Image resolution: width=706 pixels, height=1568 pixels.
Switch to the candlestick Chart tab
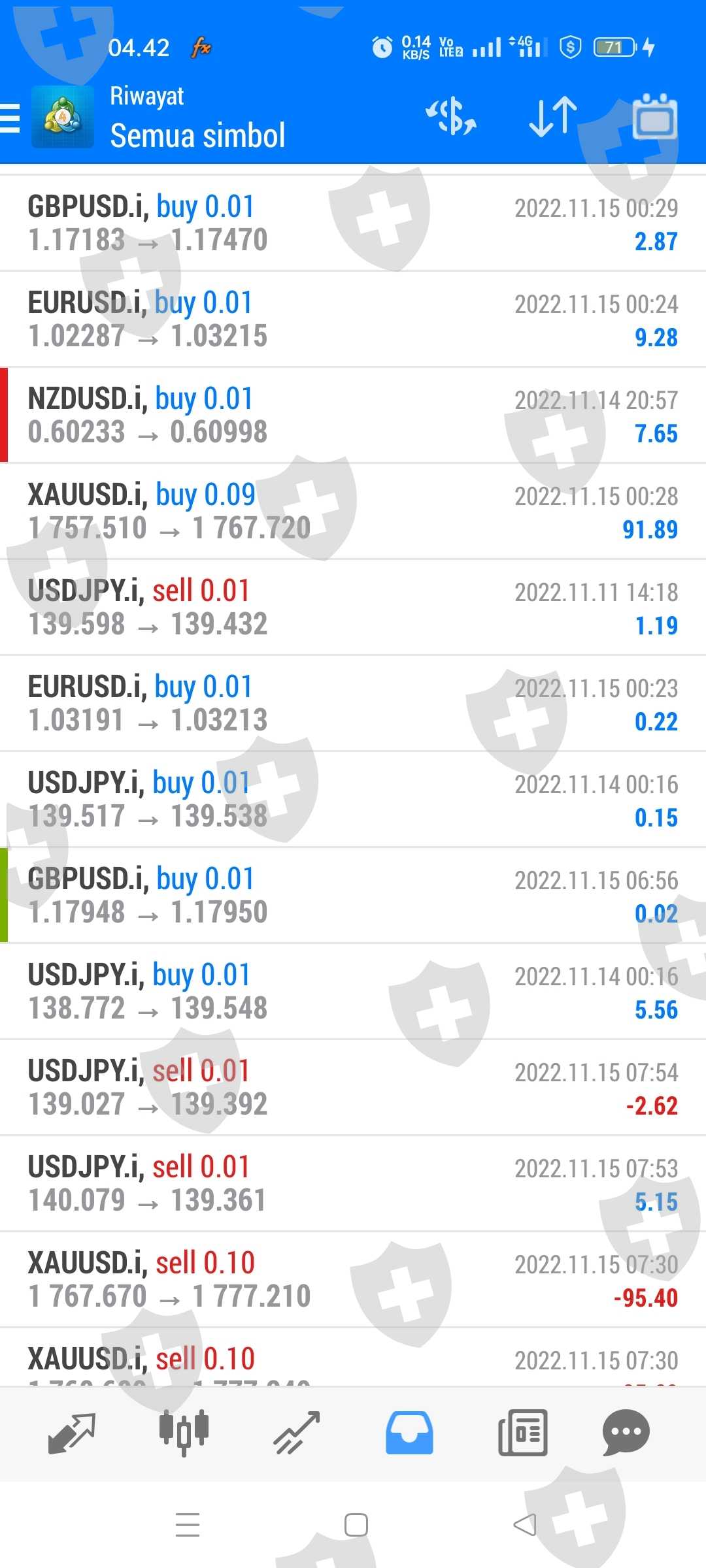[184, 1433]
